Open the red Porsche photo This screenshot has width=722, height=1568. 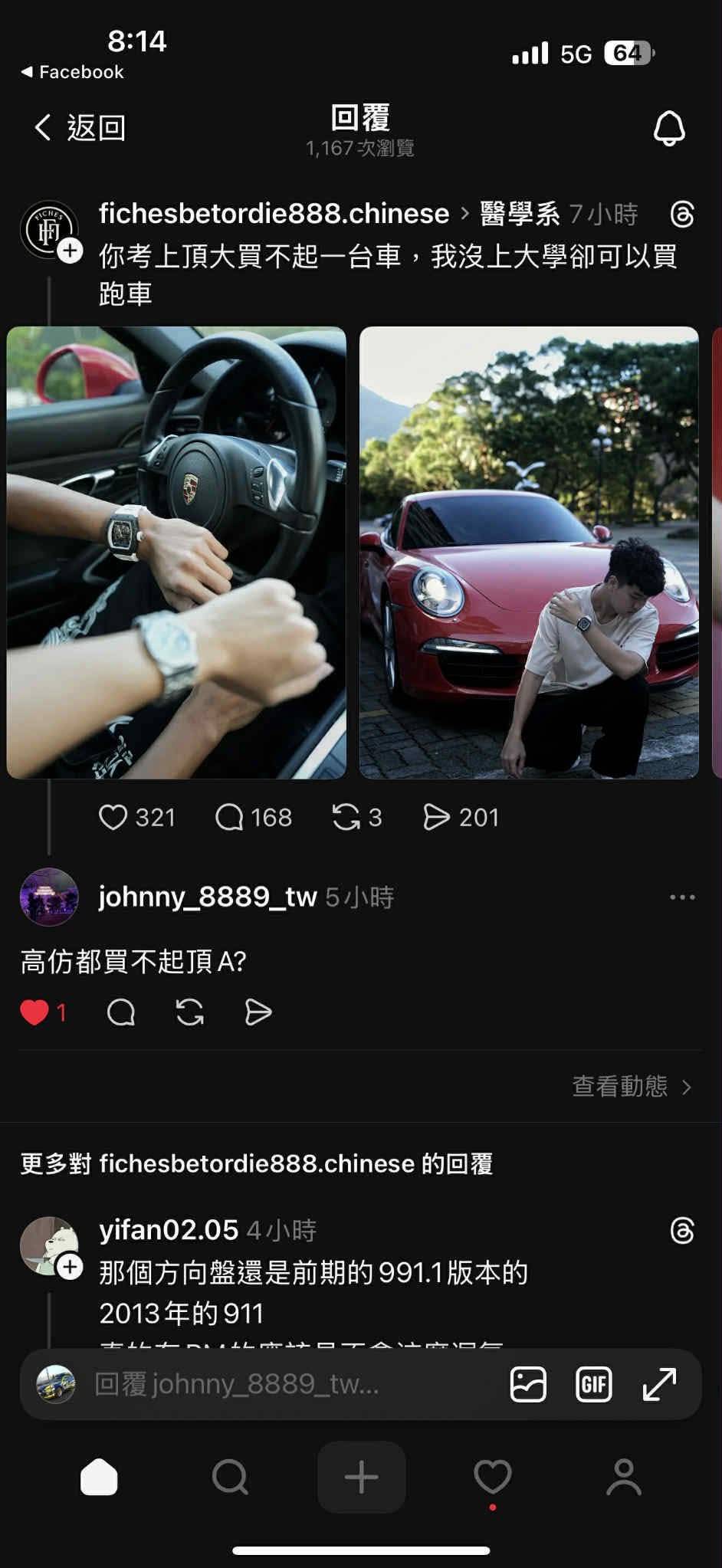coord(529,553)
